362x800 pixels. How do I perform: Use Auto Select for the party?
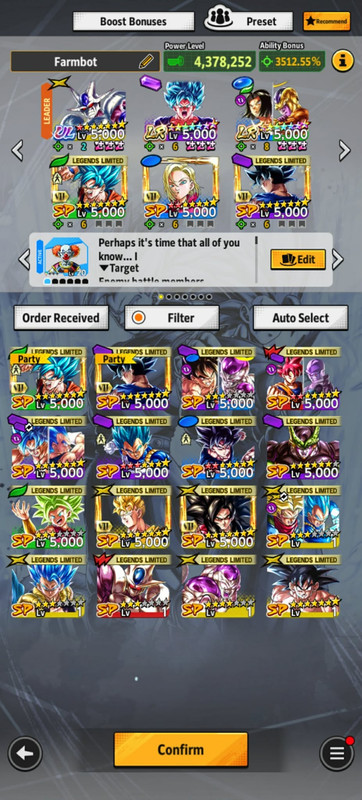pyautogui.click(x=301, y=318)
